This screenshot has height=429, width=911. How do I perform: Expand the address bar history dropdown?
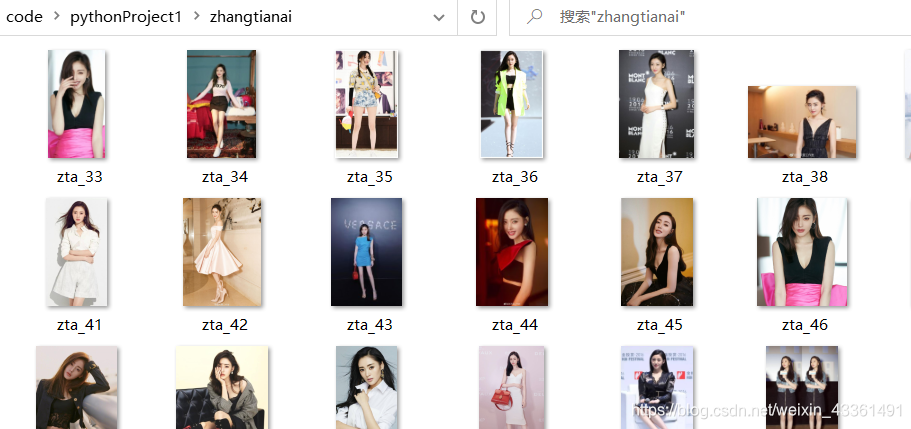coord(439,17)
